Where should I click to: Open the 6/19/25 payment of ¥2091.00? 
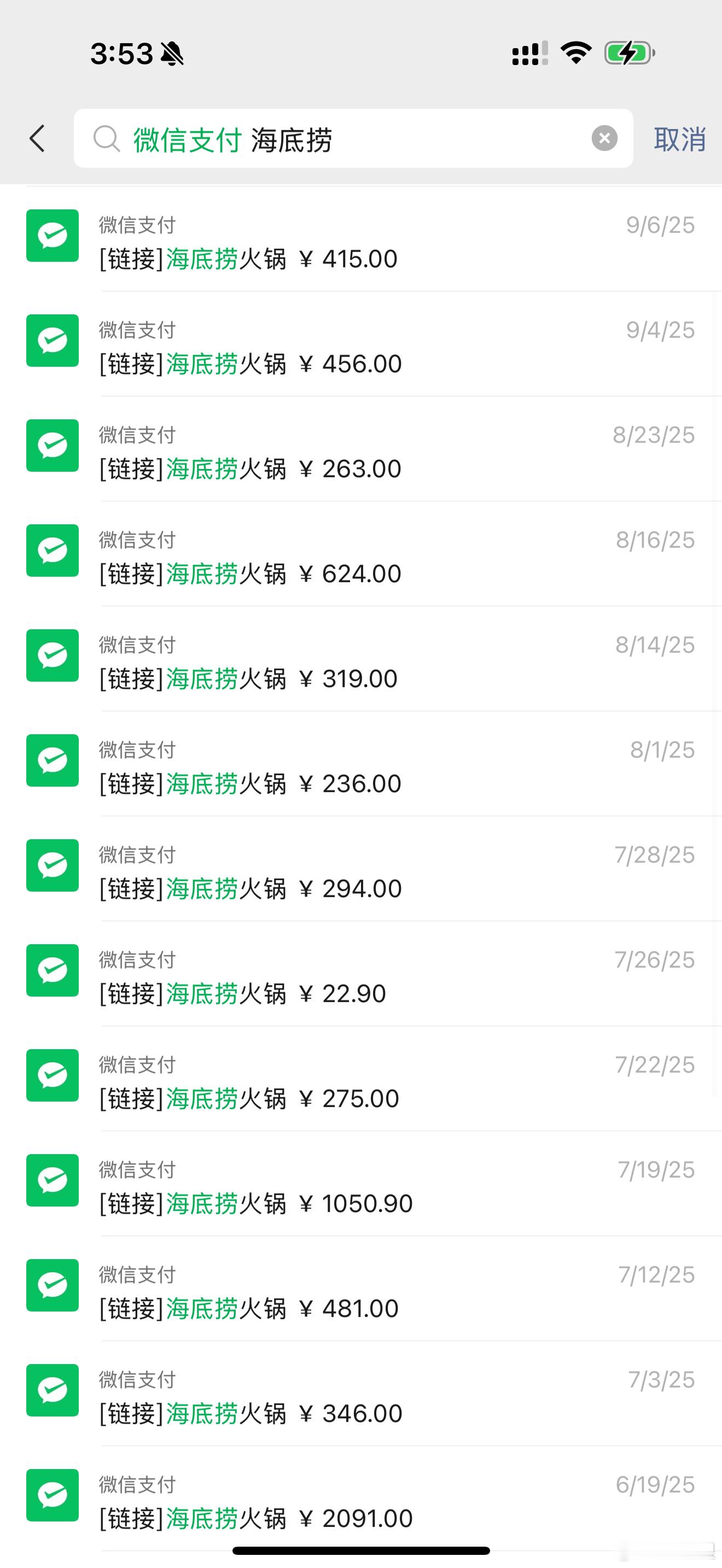[x=361, y=1499]
